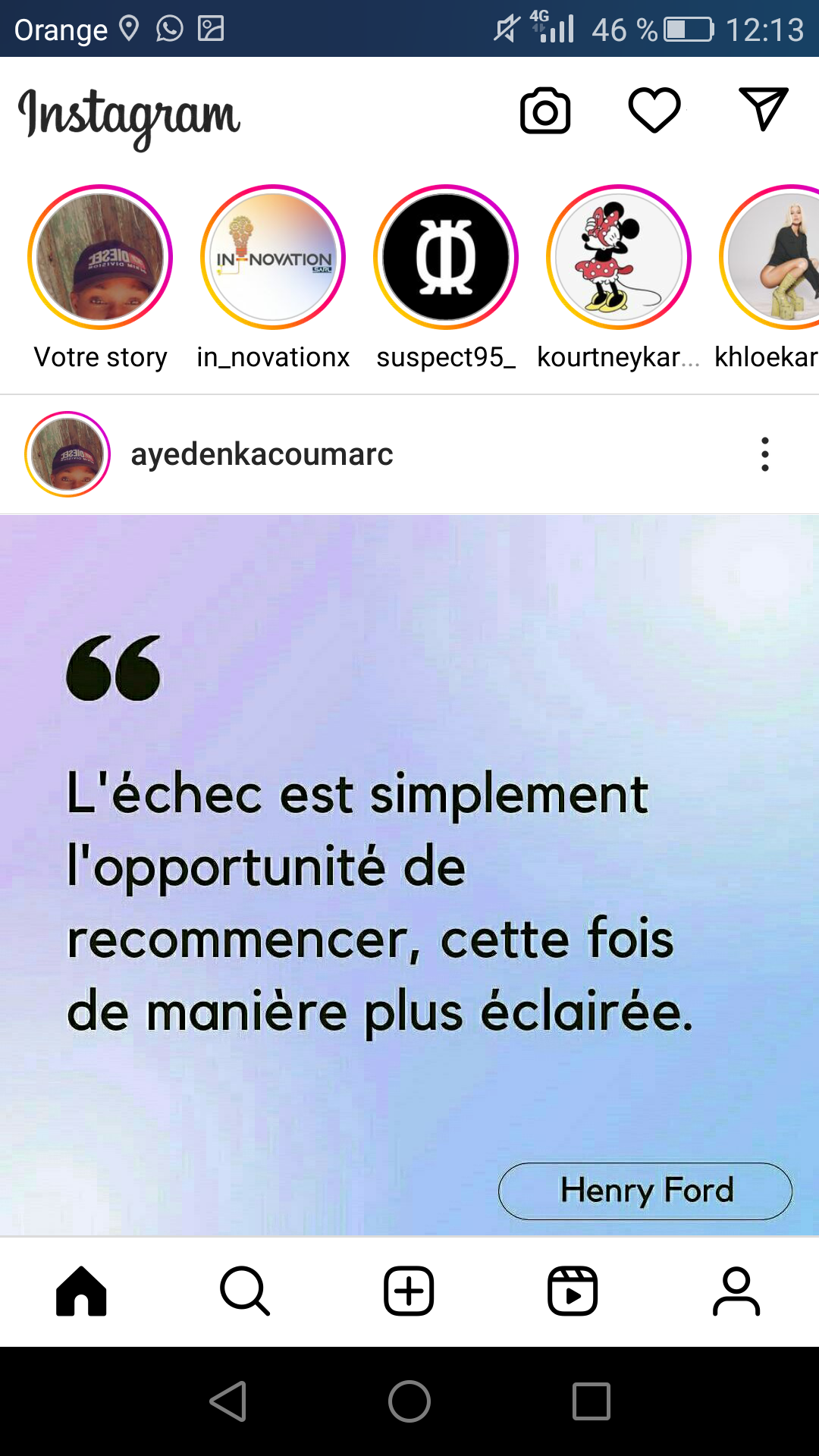Create a new post
This screenshot has width=819, height=1456.
coord(409,1291)
